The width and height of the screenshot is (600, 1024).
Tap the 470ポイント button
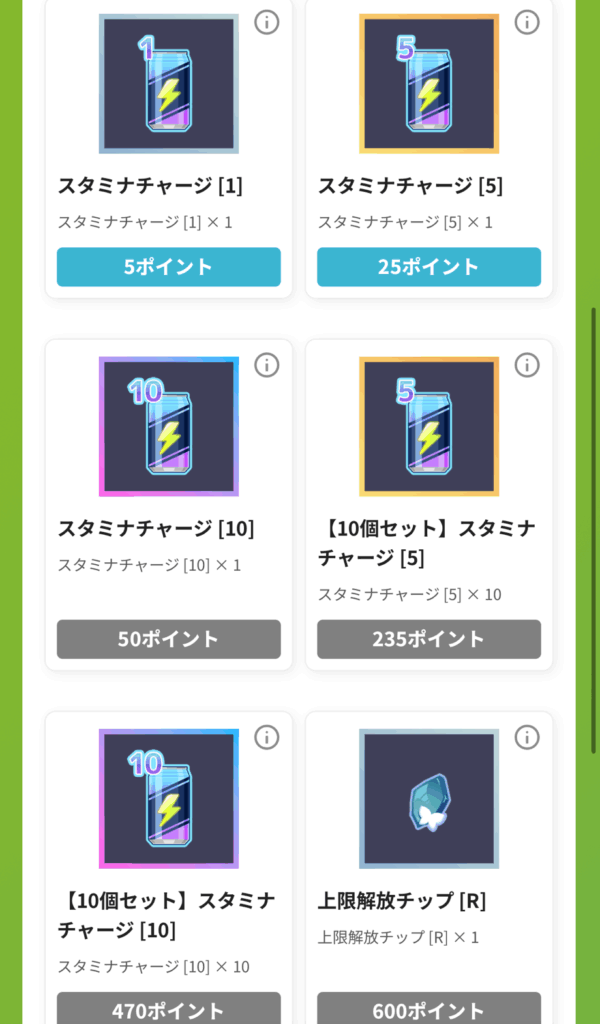168,1008
